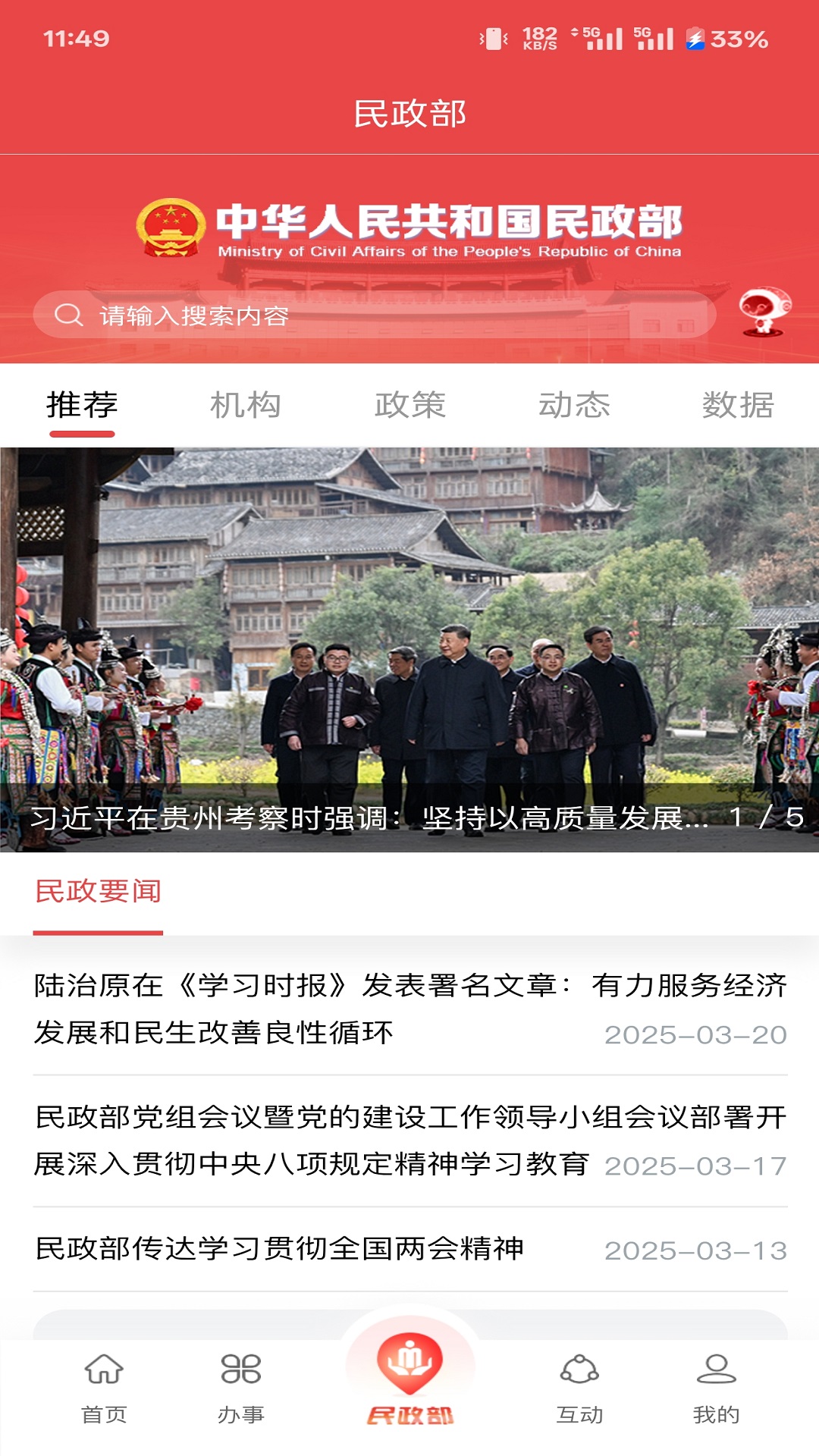Read the 民政部党组会议 news item
This screenshot has width=819, height=1456.
pos(409,1140)
